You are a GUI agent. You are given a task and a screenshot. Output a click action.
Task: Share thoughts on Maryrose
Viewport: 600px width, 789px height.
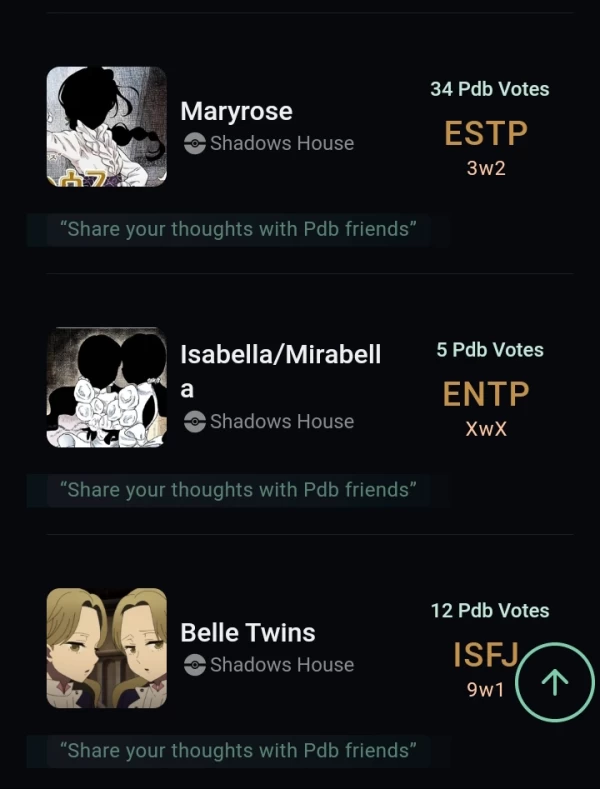238,229
